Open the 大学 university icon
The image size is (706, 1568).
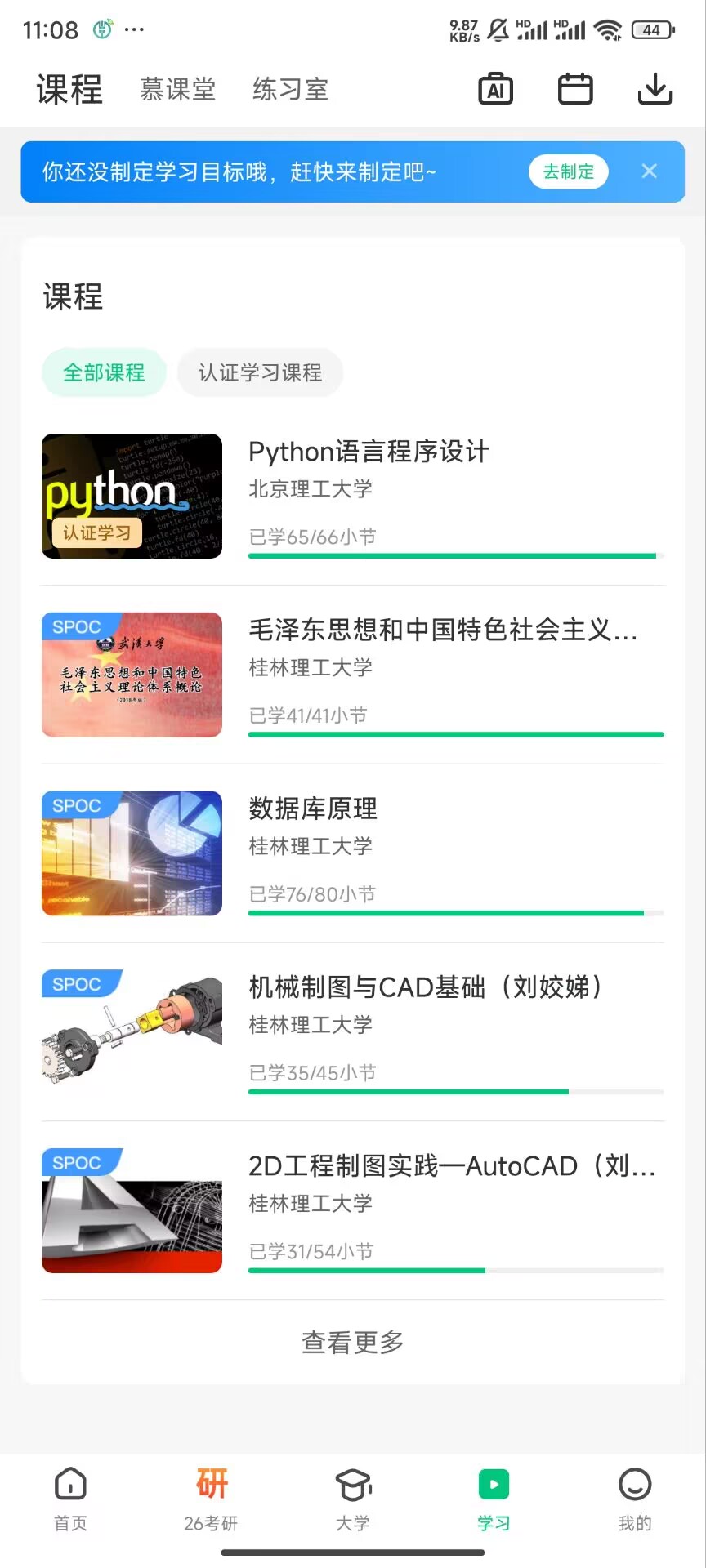(352, 1499)
